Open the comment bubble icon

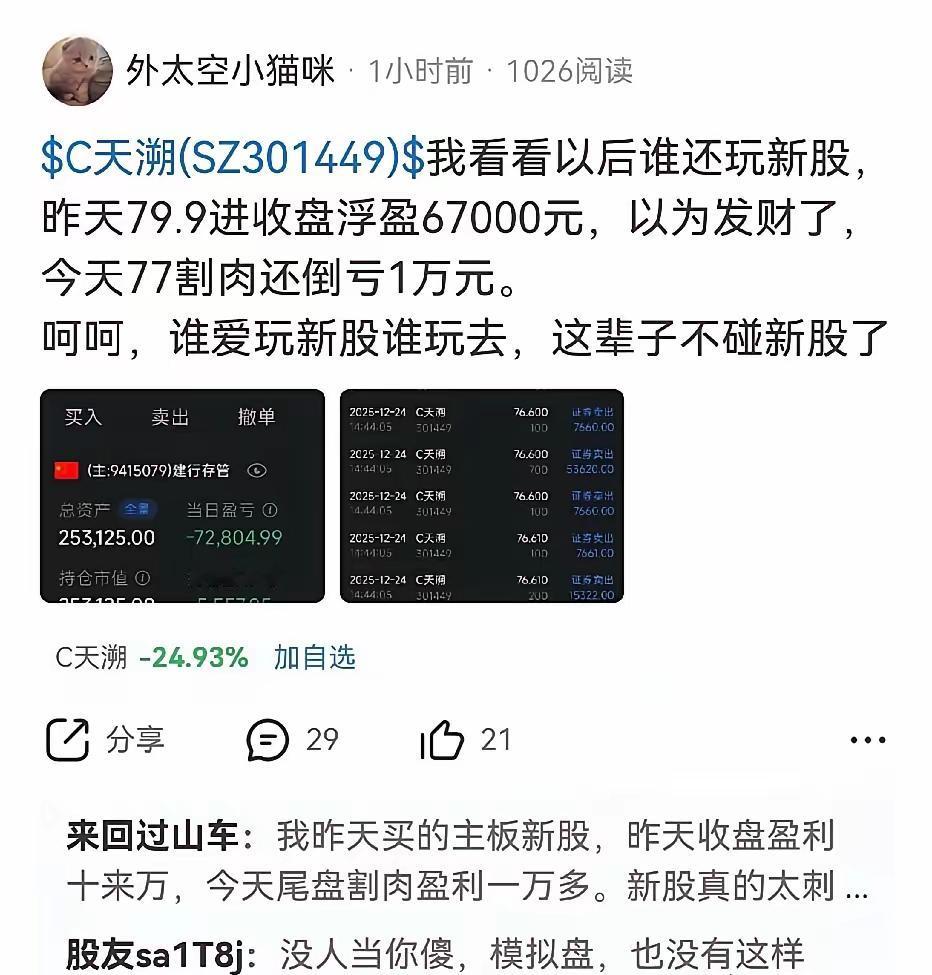click(266, 739)
